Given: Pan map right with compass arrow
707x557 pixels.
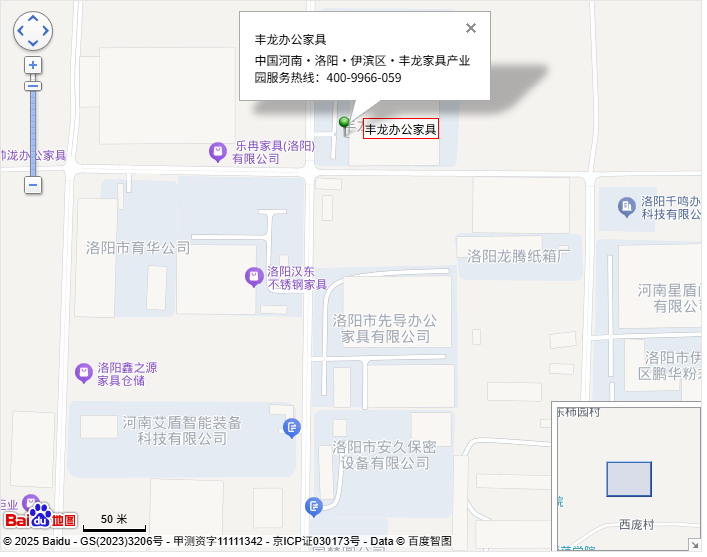Looking at the screenshot, I should 45,31.
